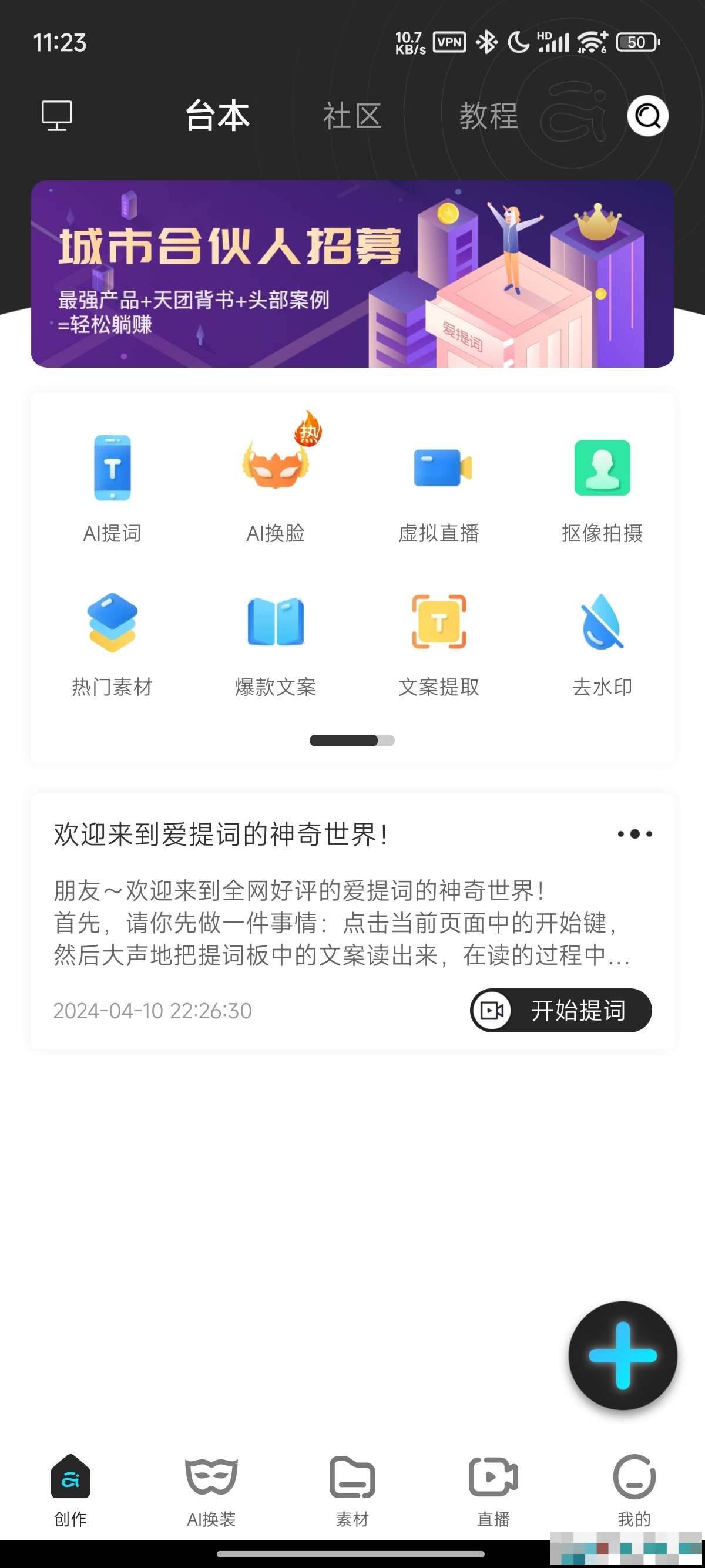Tap the 开始提词 button
The image size is (705, 1568).
[x=560, y=1011]
